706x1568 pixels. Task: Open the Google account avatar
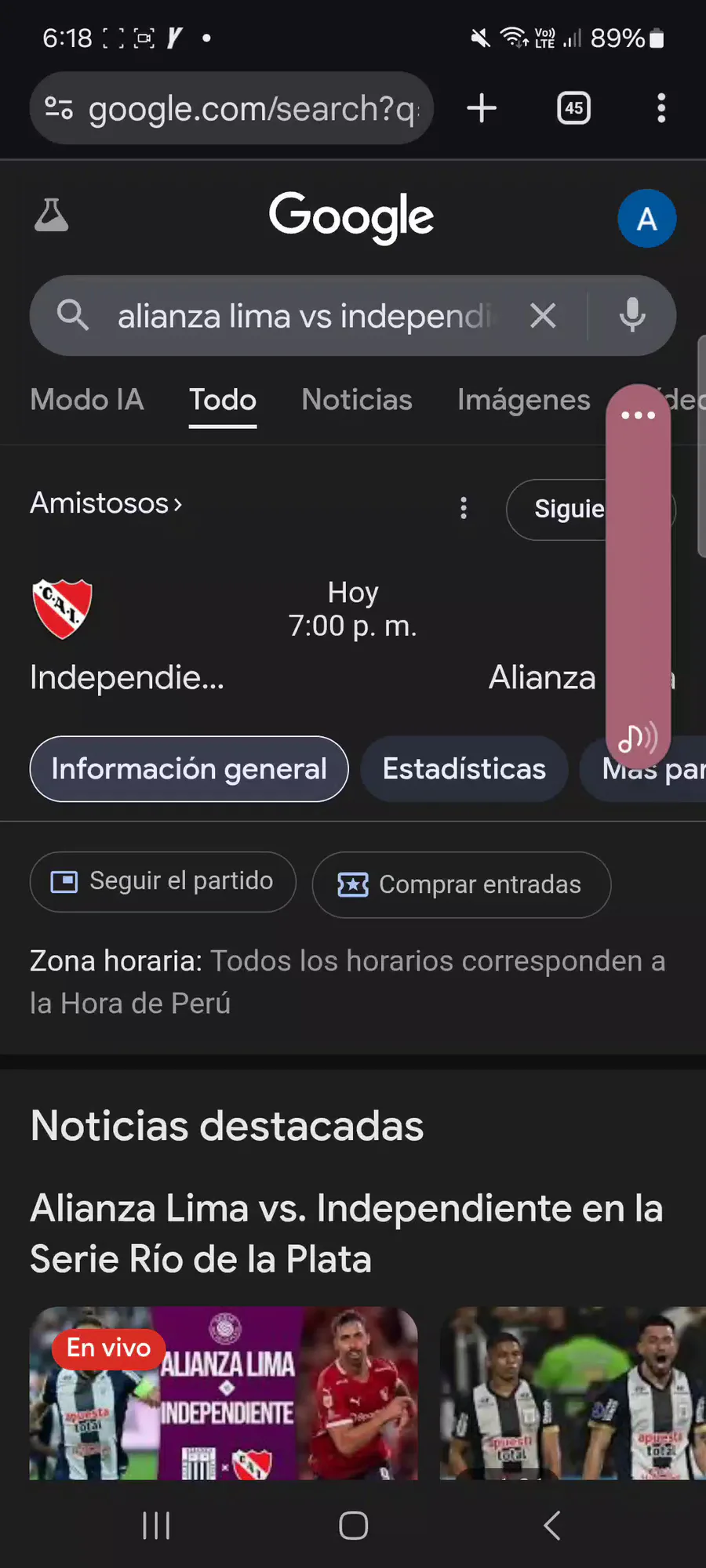click(x=646, y=219)
